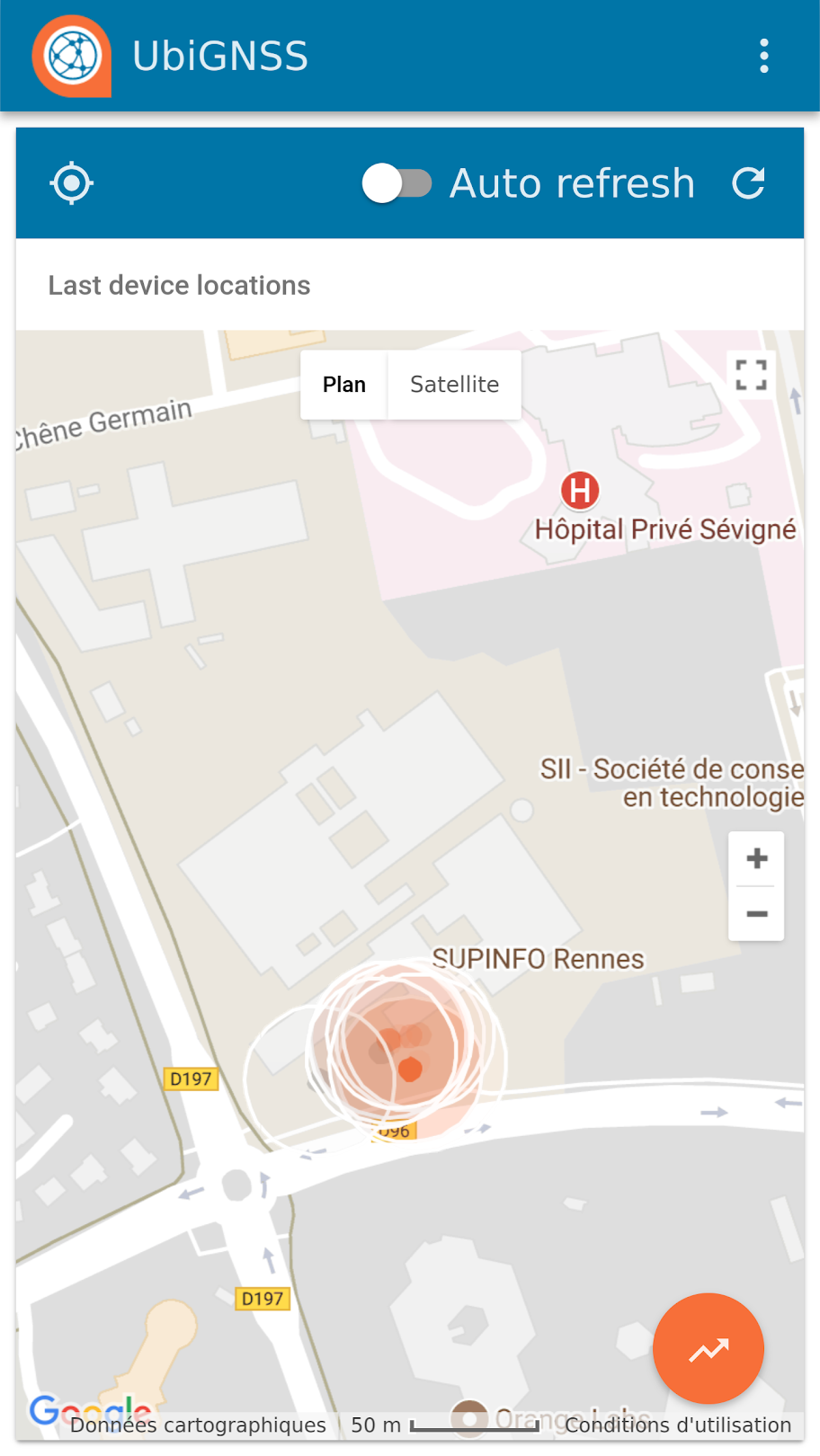Tap the refresh icon

(748, 183)
